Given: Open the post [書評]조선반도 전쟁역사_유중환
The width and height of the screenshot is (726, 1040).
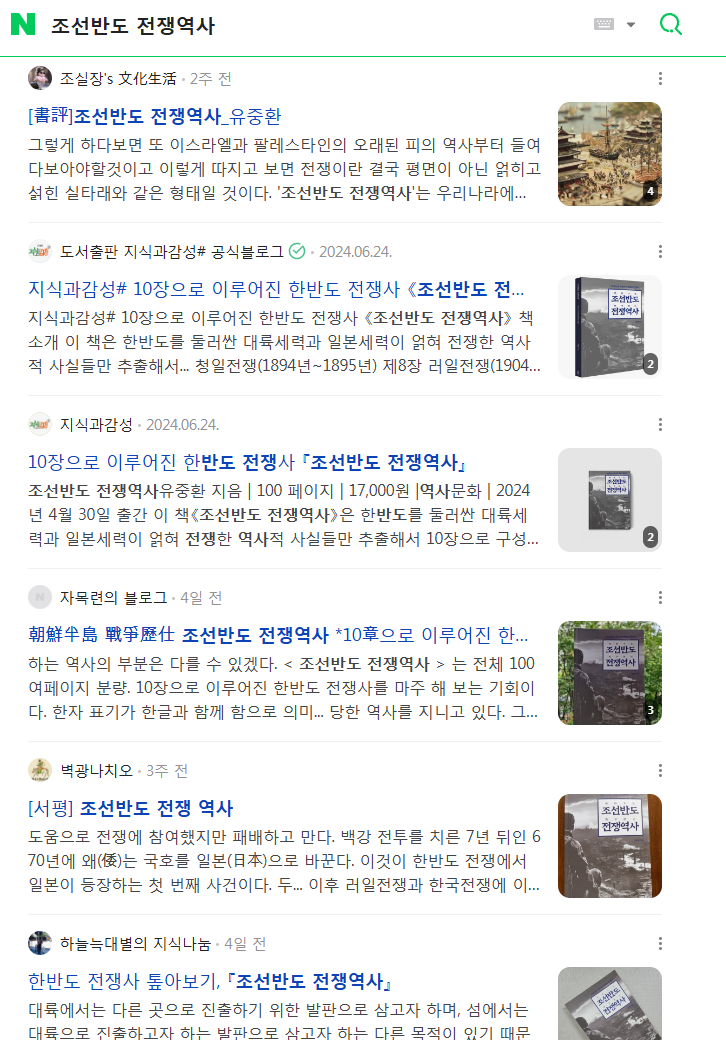Looking at the screenshot, I should pos(155,116).
